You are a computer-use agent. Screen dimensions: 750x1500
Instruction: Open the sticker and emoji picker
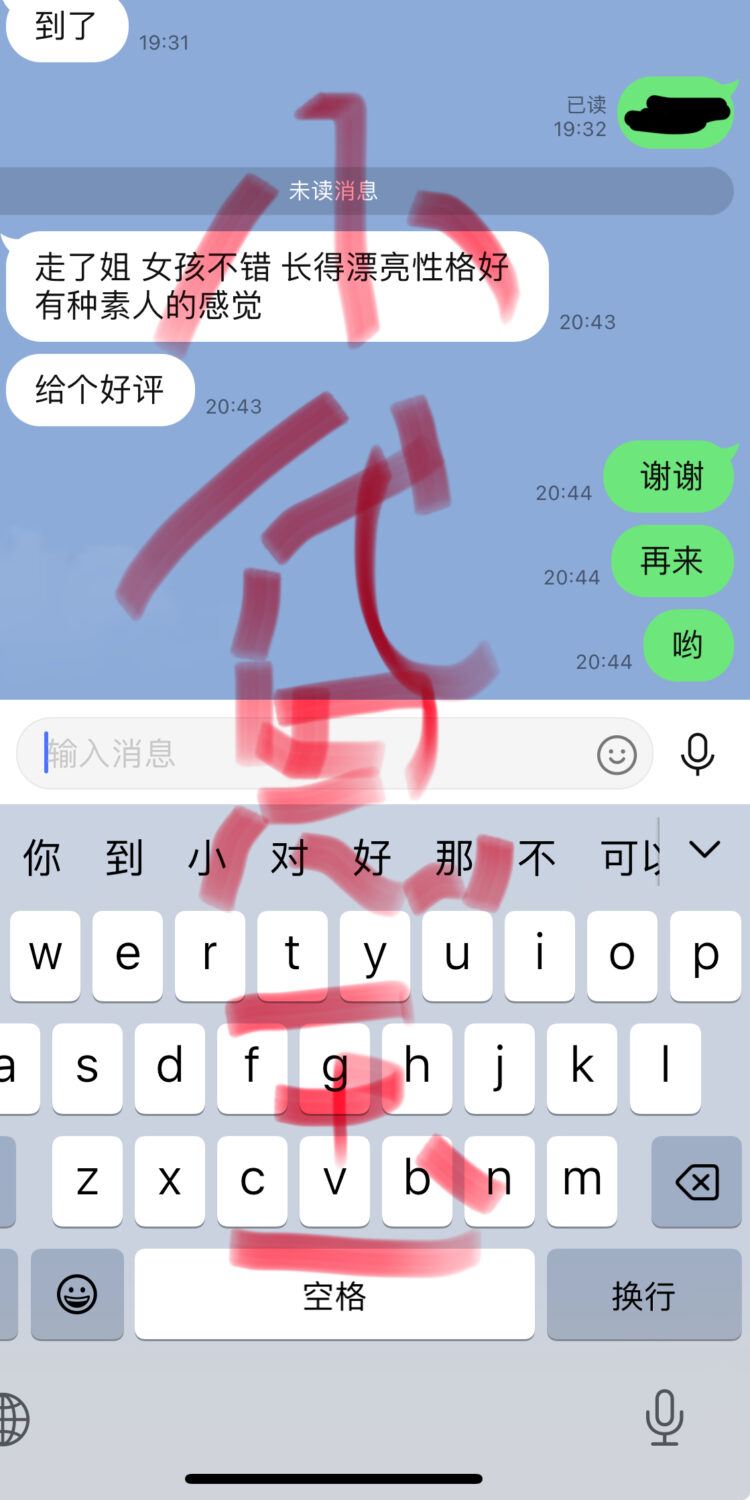(x=616, y=754)
